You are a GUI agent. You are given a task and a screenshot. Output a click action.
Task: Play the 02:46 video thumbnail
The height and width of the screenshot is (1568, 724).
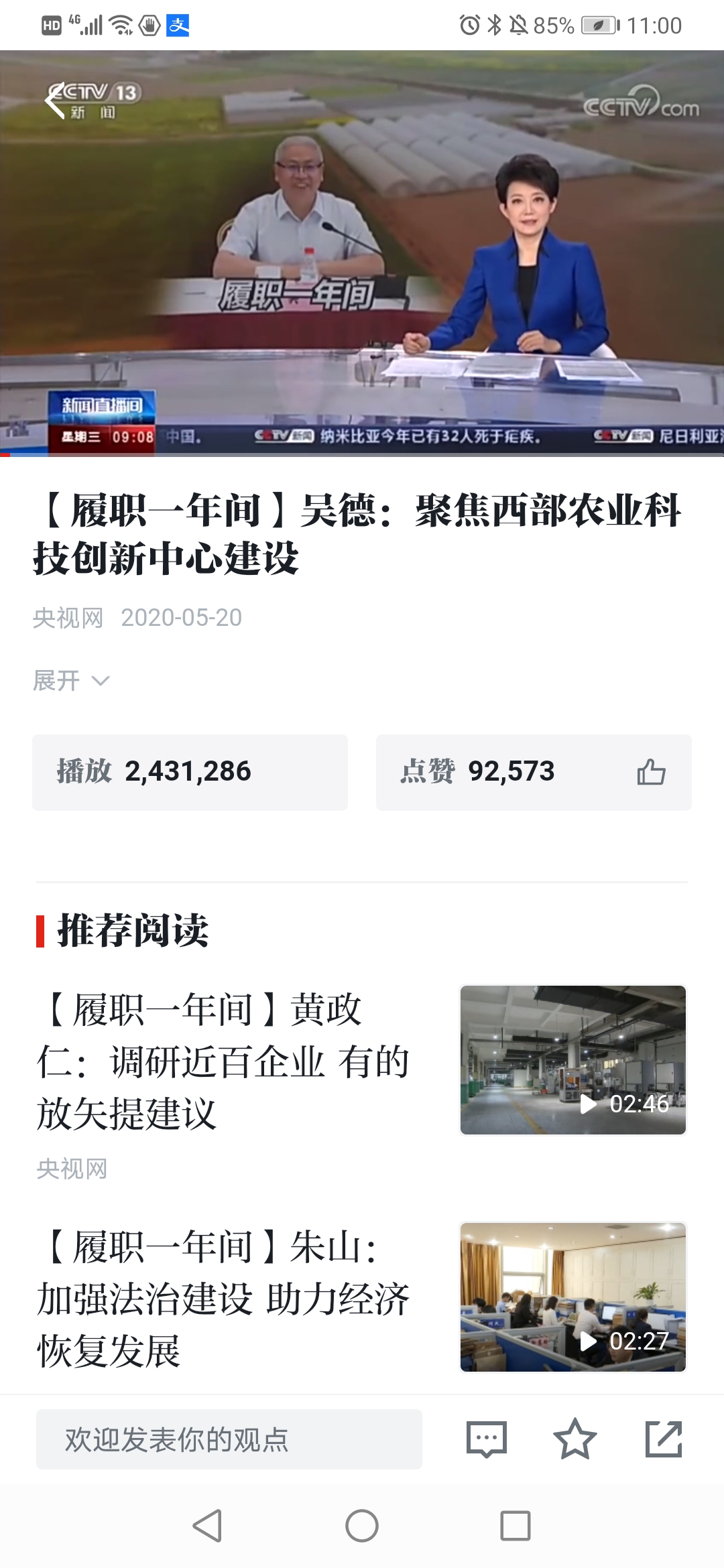(573, 1060)
